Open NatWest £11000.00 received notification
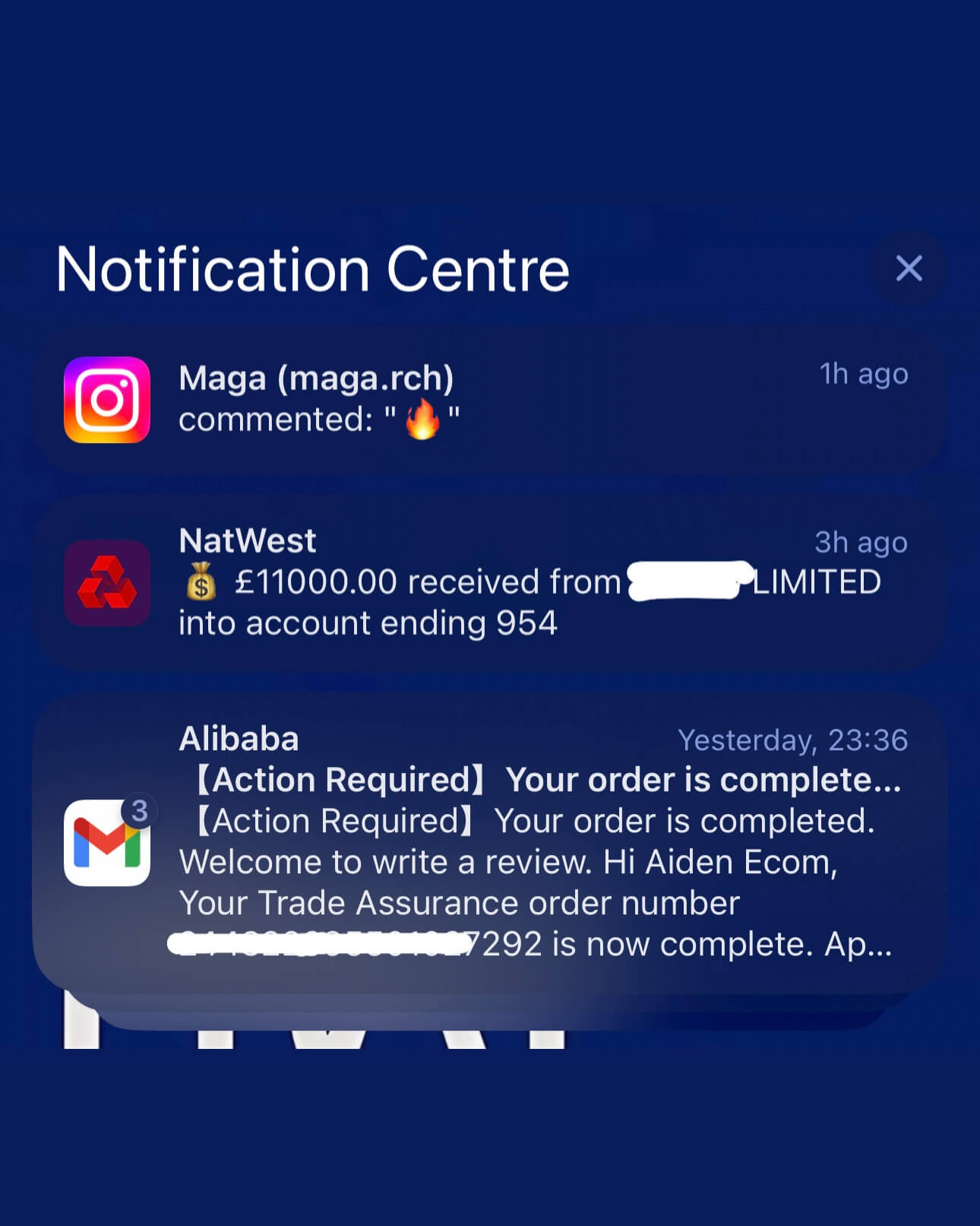 click(x=486, y=583)
